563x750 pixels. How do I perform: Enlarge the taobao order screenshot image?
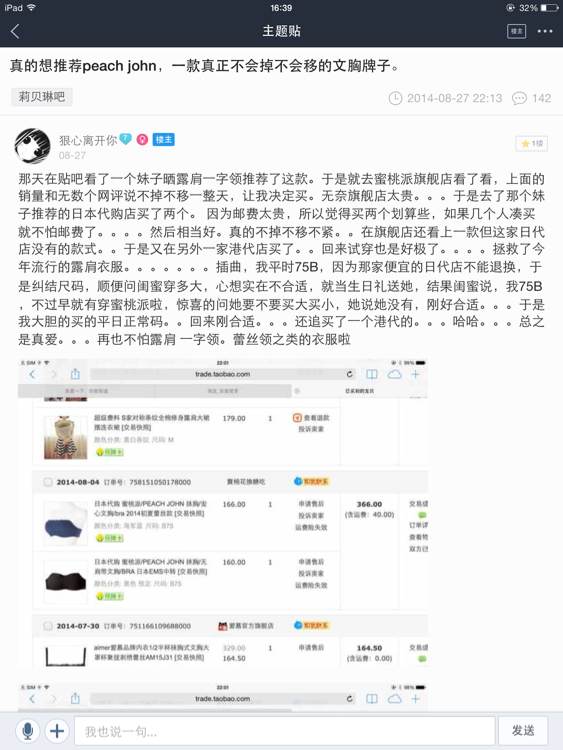223,512
